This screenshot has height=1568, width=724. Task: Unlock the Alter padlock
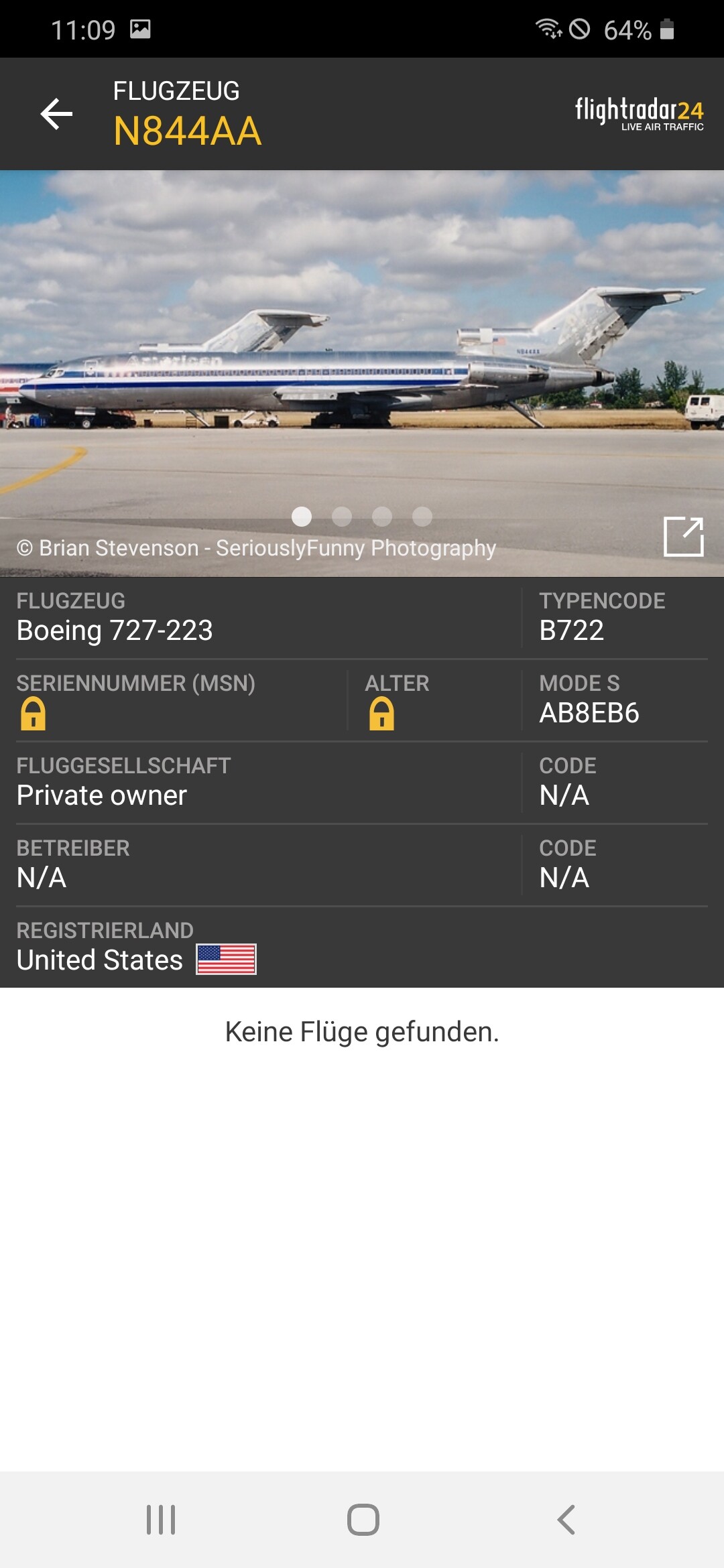tap(381, 714)
